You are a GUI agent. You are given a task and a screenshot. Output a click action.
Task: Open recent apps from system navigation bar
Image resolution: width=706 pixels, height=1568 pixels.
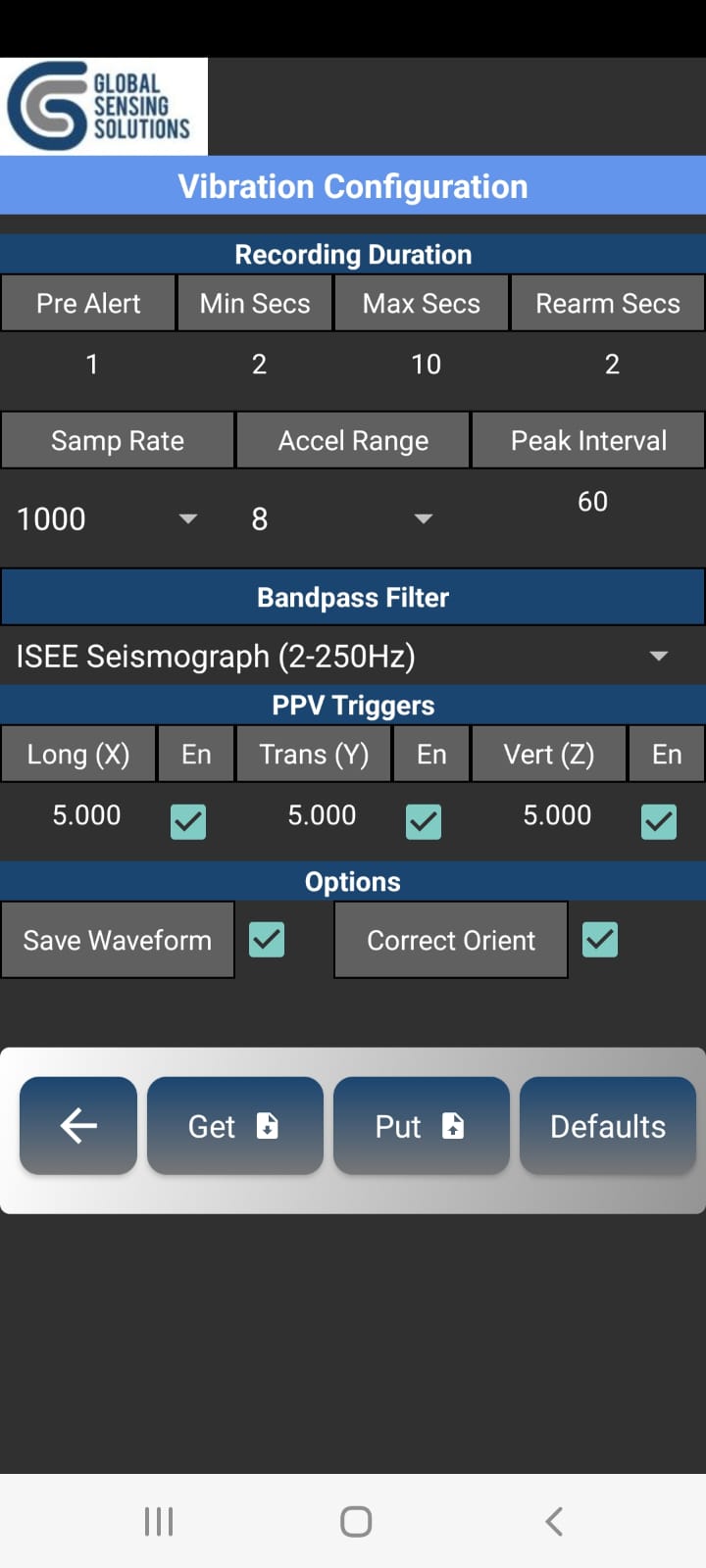159,1521
